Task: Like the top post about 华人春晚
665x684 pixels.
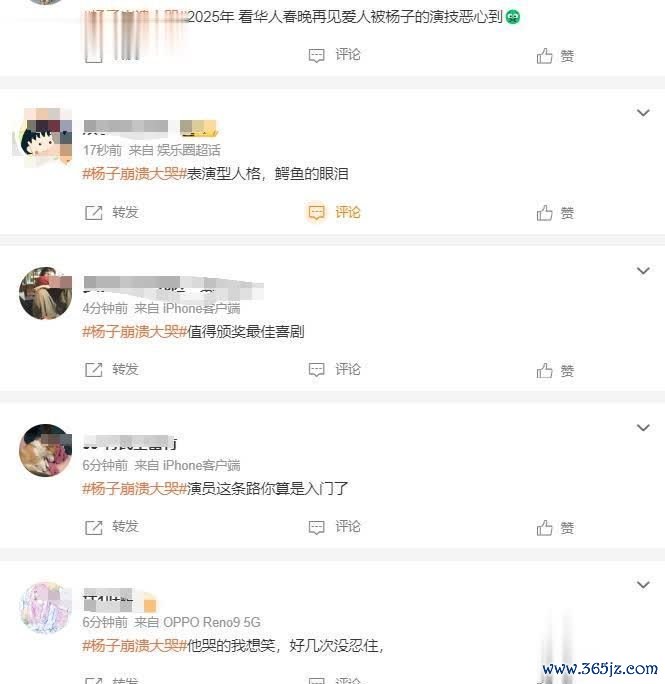Action: 555,56
